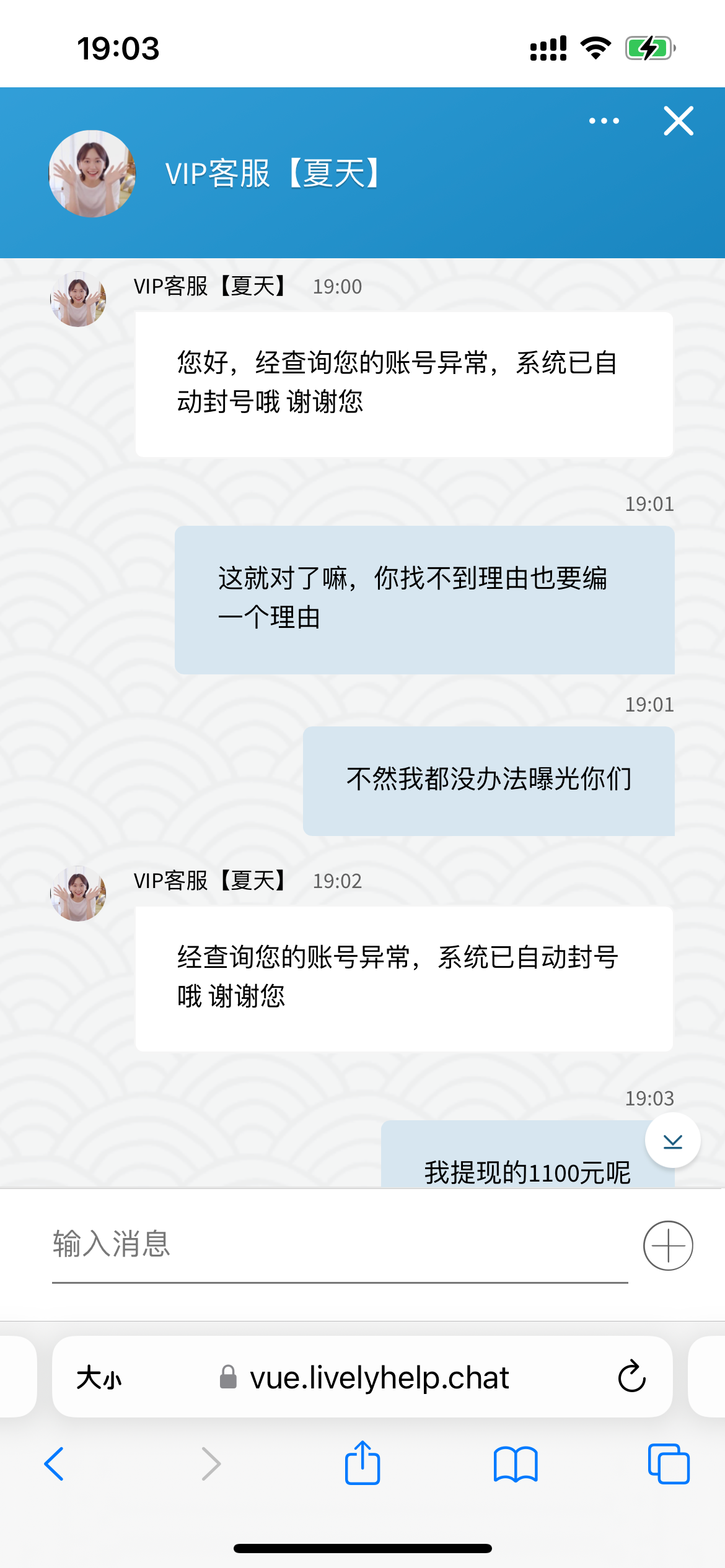Open the three-dot overflow menu
The width and height of the screenshot is (725, 1568).
point(604,121)
